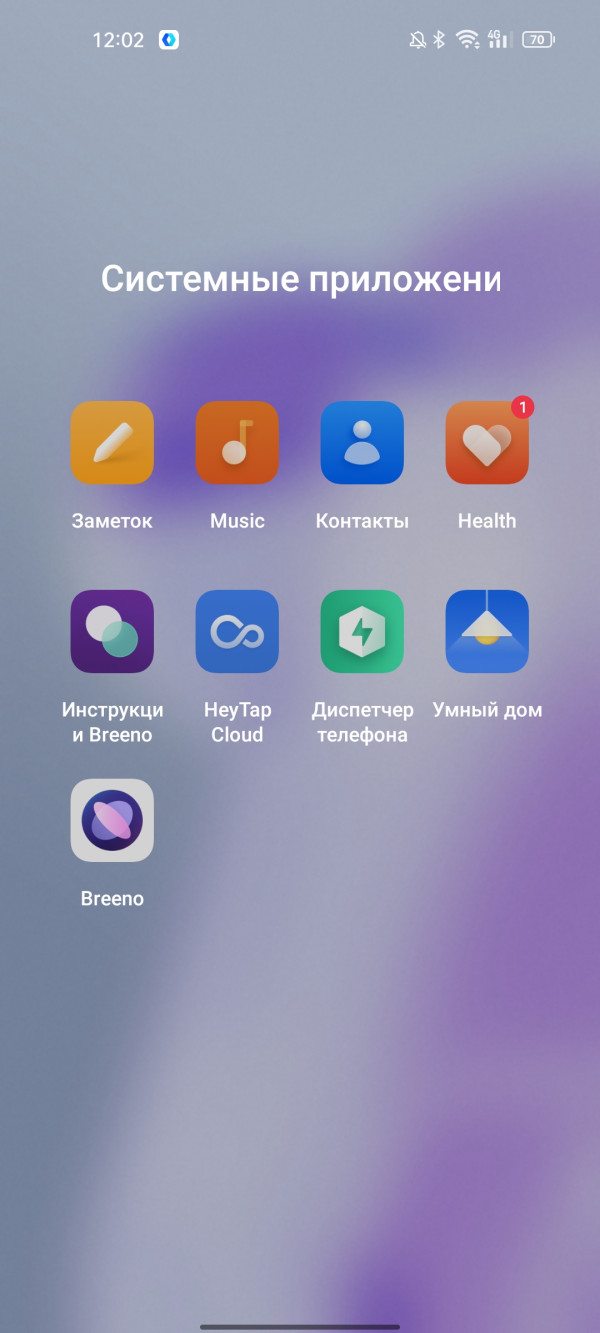Open Диспетчер телефона app

tap(362, 631)
